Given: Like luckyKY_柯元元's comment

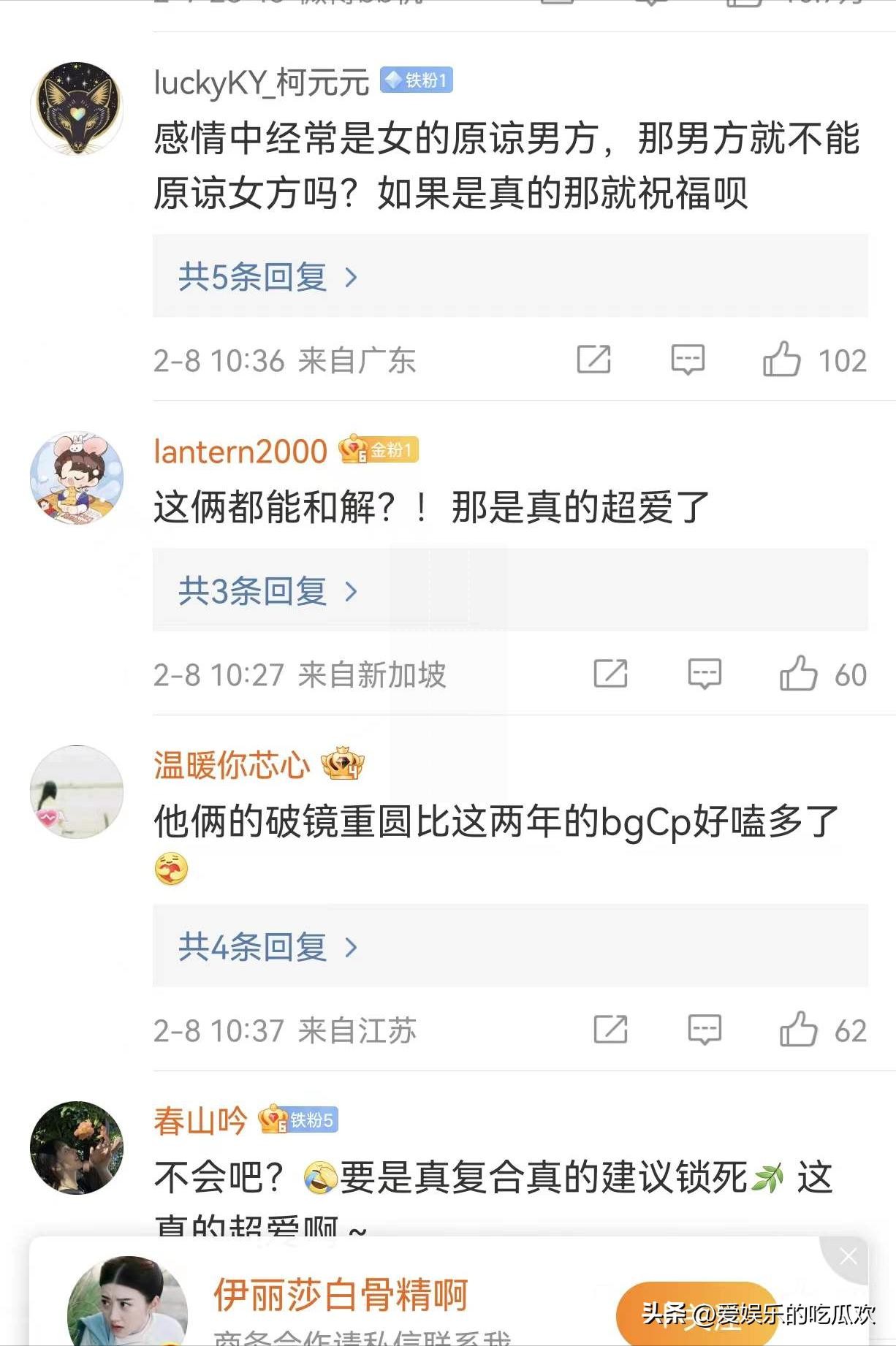Looking at the screenshot, I should [782, 360].
